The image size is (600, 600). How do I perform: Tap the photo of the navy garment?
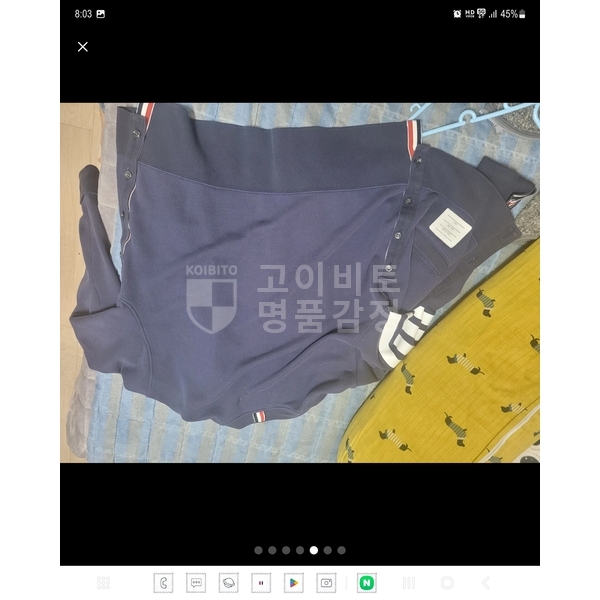click(x=300, y=282)
